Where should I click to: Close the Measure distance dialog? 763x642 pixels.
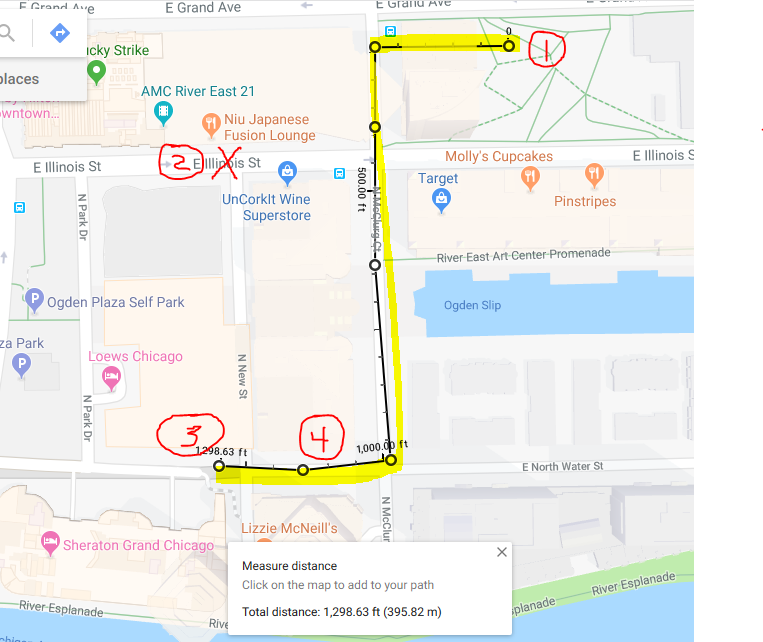click(x=502, y=552)
